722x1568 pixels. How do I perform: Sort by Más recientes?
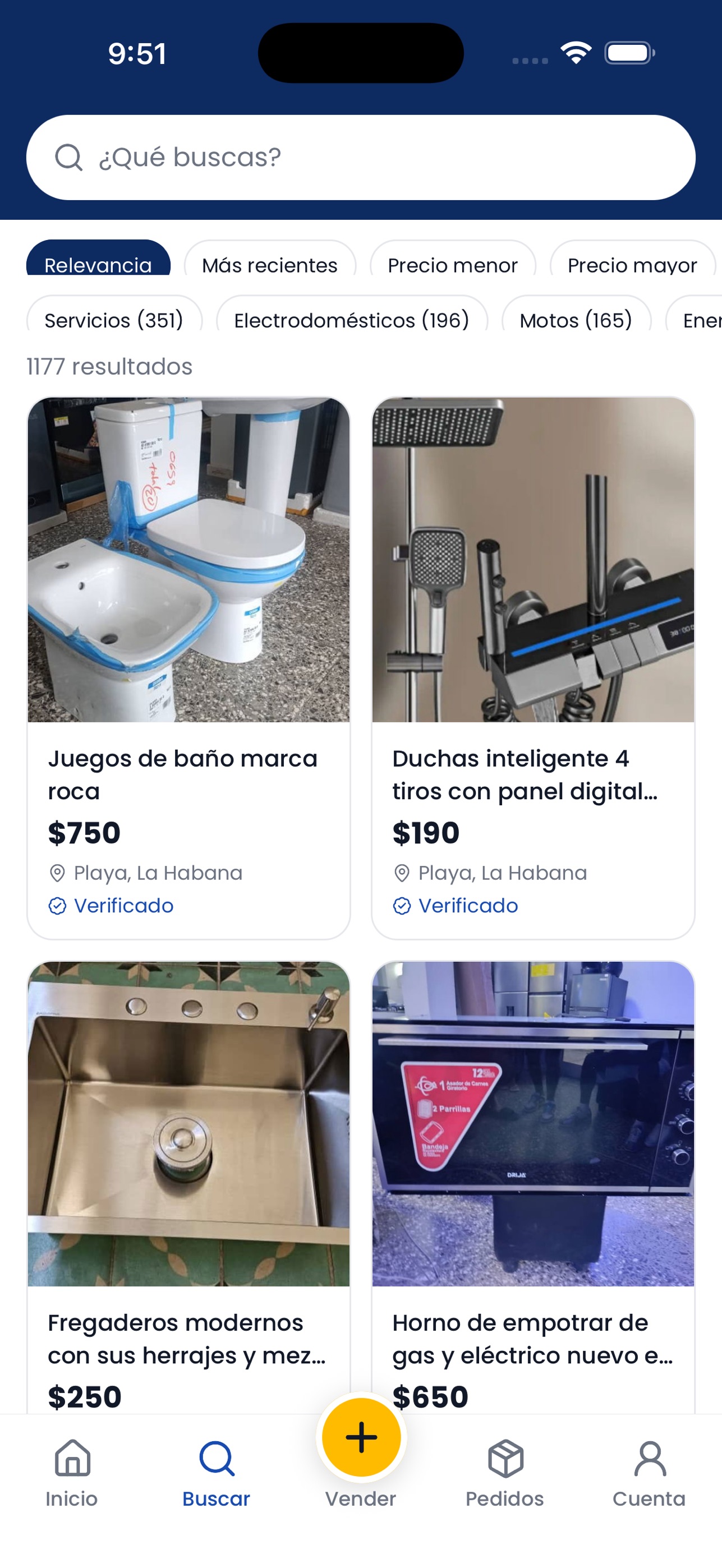click(x=270, y=259)
